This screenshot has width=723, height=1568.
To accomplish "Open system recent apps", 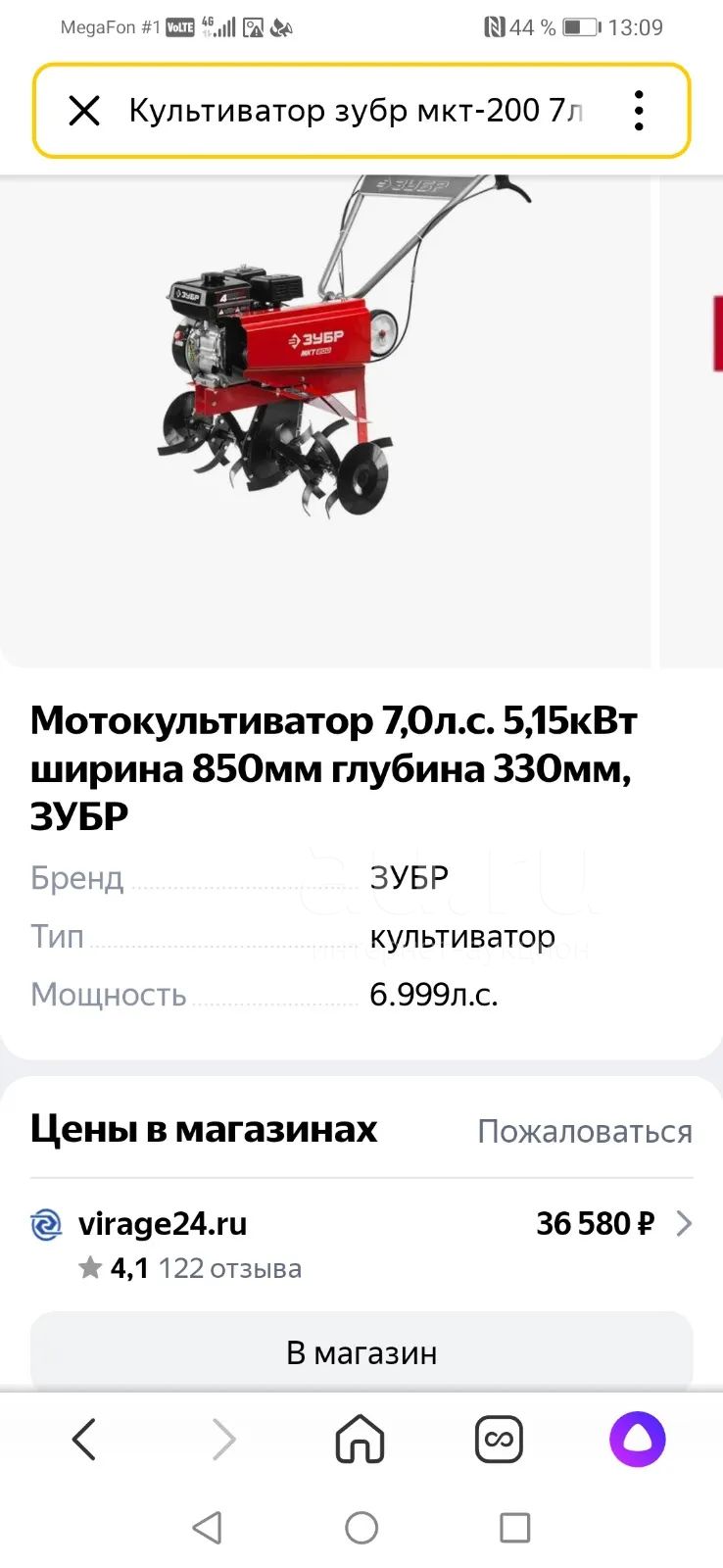I will [515, 1527].
